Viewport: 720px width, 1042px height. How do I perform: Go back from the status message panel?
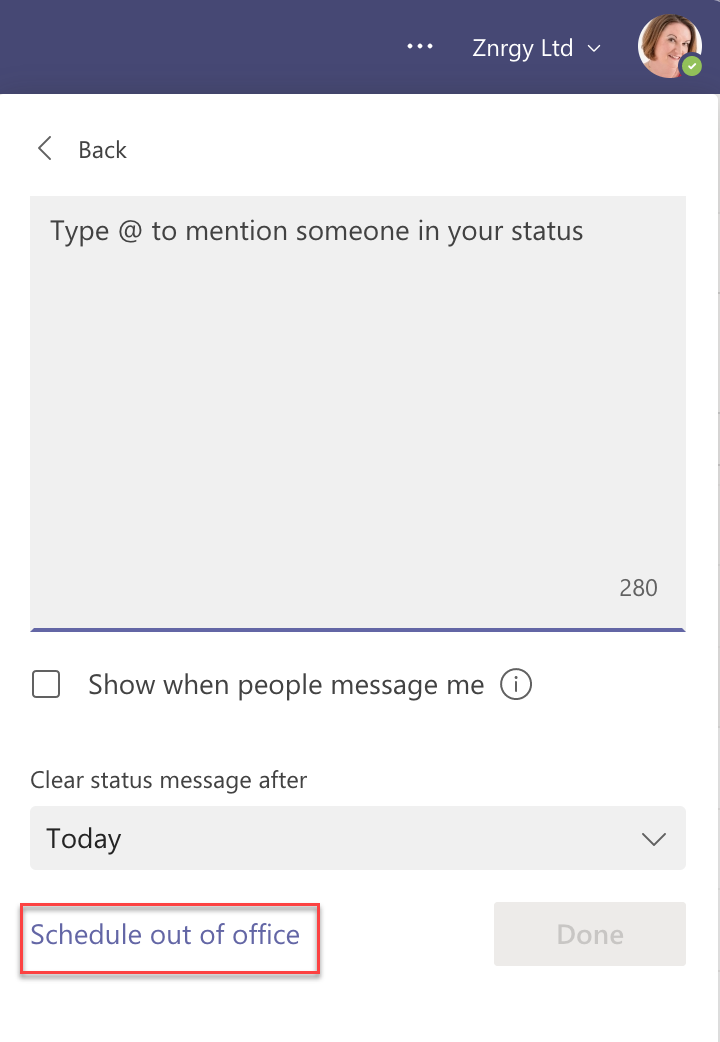82,150
